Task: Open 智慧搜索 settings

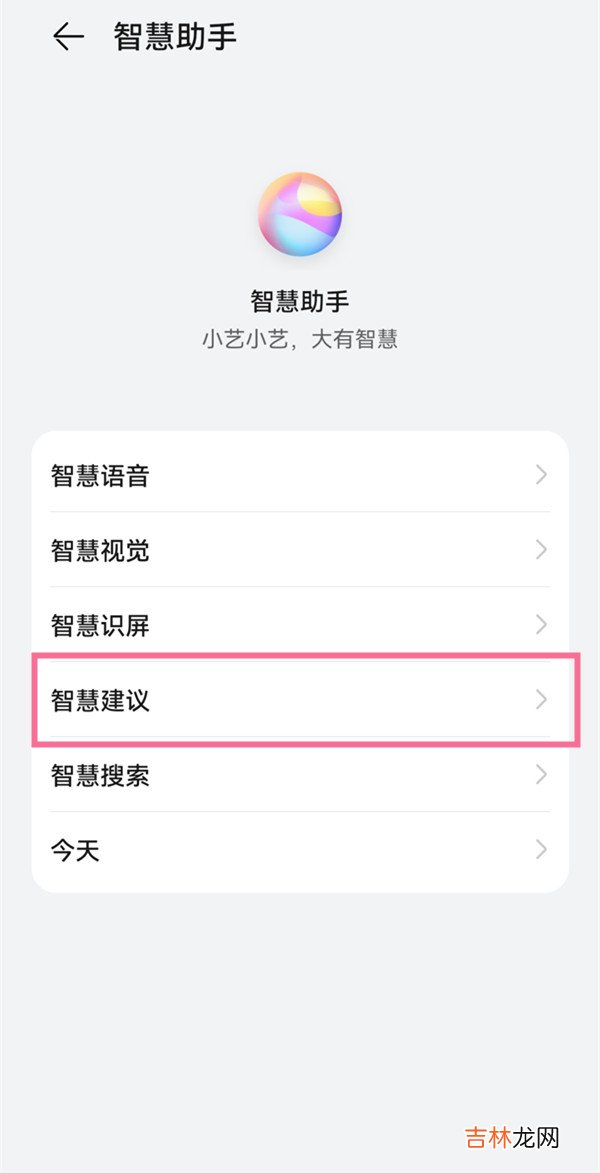Action: point(300,775)
